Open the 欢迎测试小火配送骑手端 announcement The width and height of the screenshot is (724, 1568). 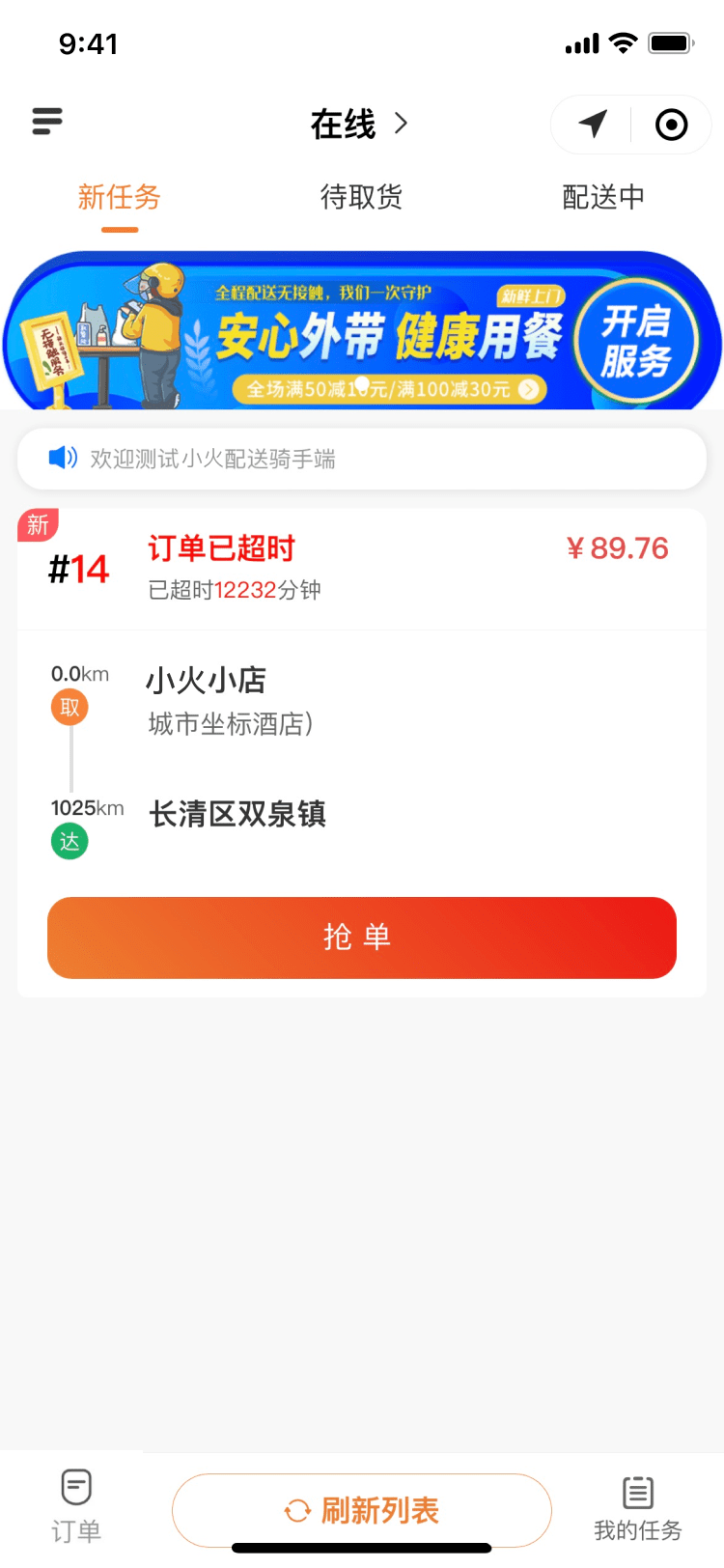[x=362, y=459]
